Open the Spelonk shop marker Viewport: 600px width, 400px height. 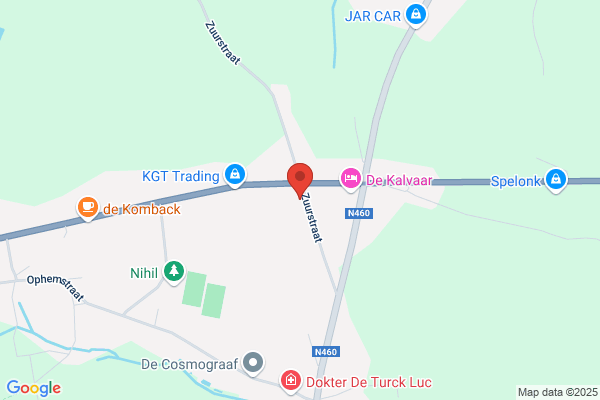pyautogui.click(x=556, y=180)
